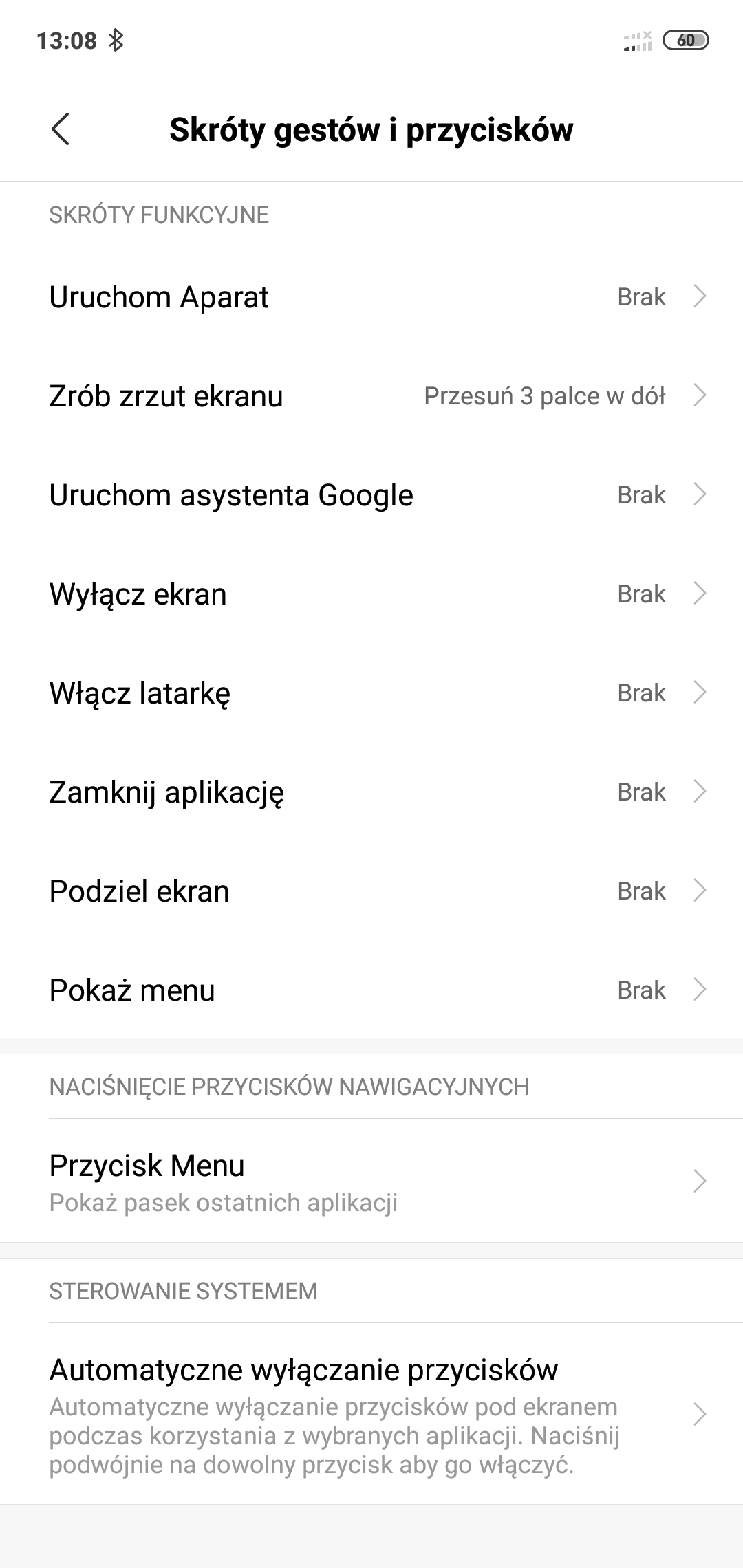Open Uruchom asystenta Google setting

(371, 494)
